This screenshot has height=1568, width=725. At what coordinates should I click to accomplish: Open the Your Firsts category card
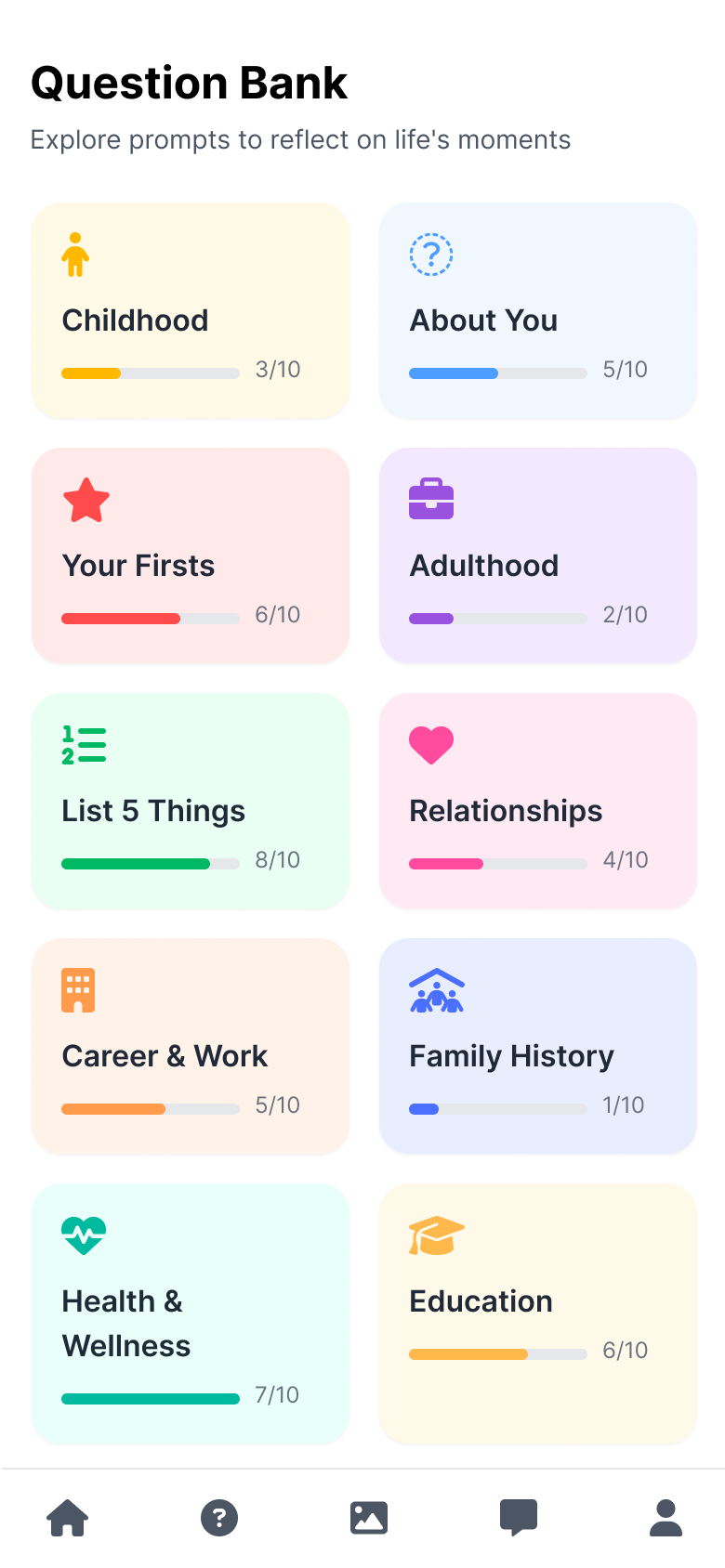(190, 555)
